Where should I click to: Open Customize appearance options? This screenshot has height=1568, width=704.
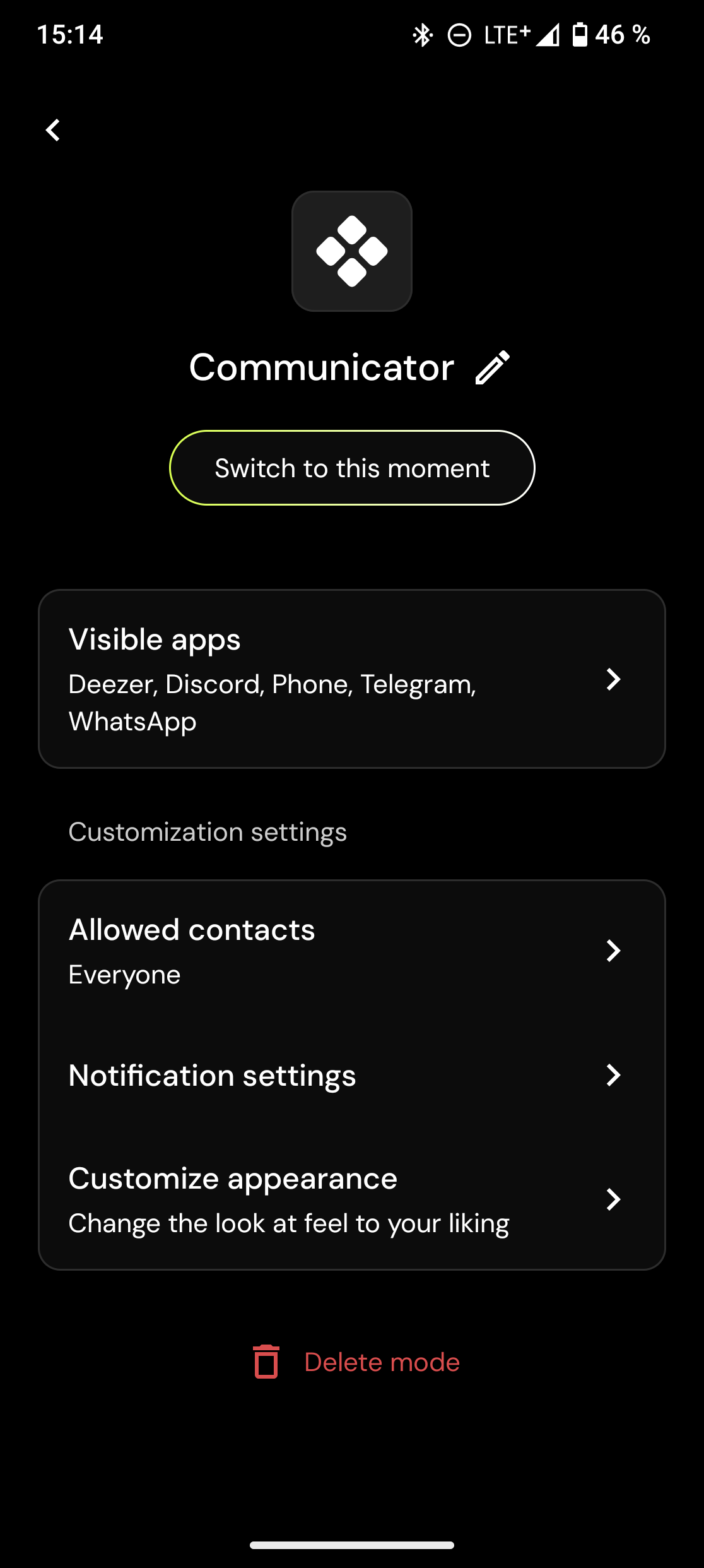352,1199
